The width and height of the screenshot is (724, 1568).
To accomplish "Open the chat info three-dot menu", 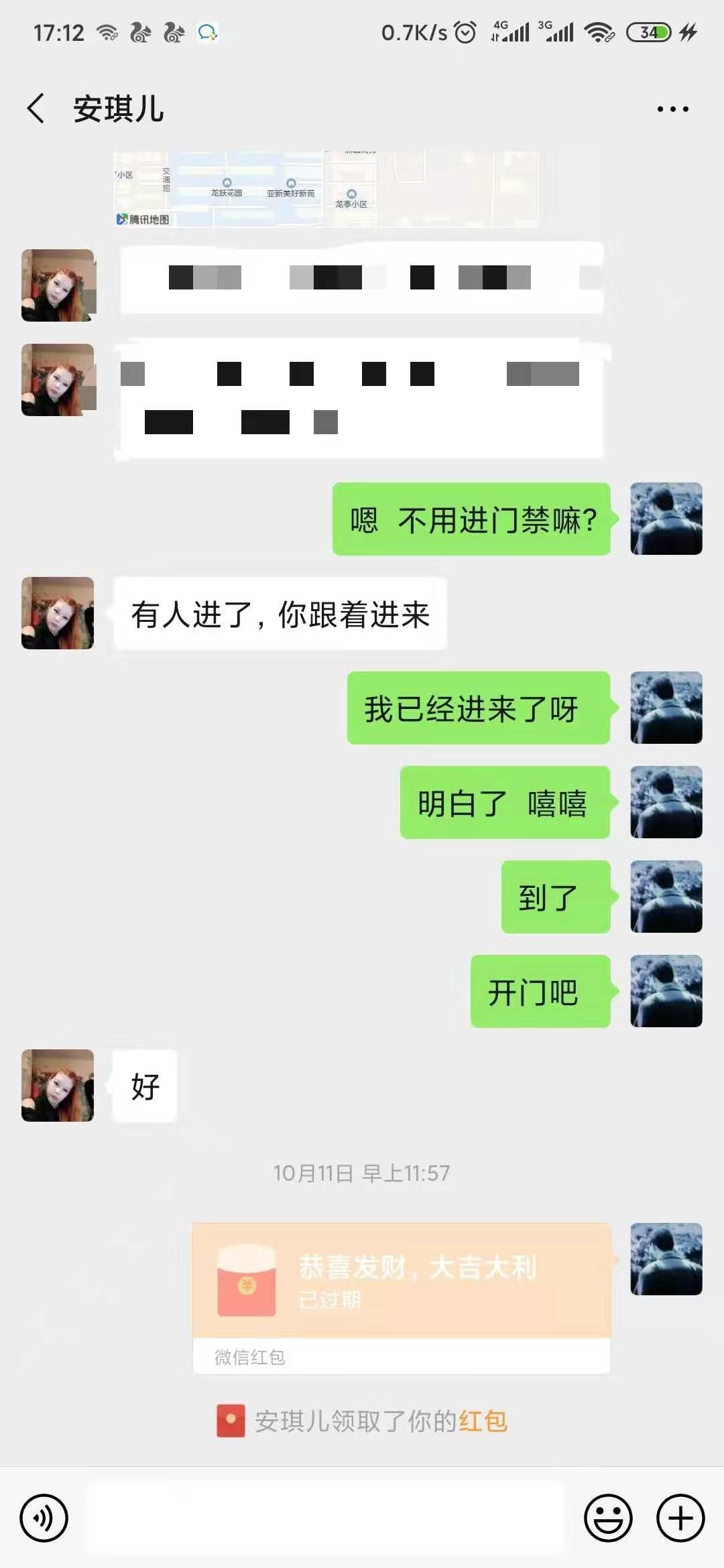I will [x=672, y=109].
